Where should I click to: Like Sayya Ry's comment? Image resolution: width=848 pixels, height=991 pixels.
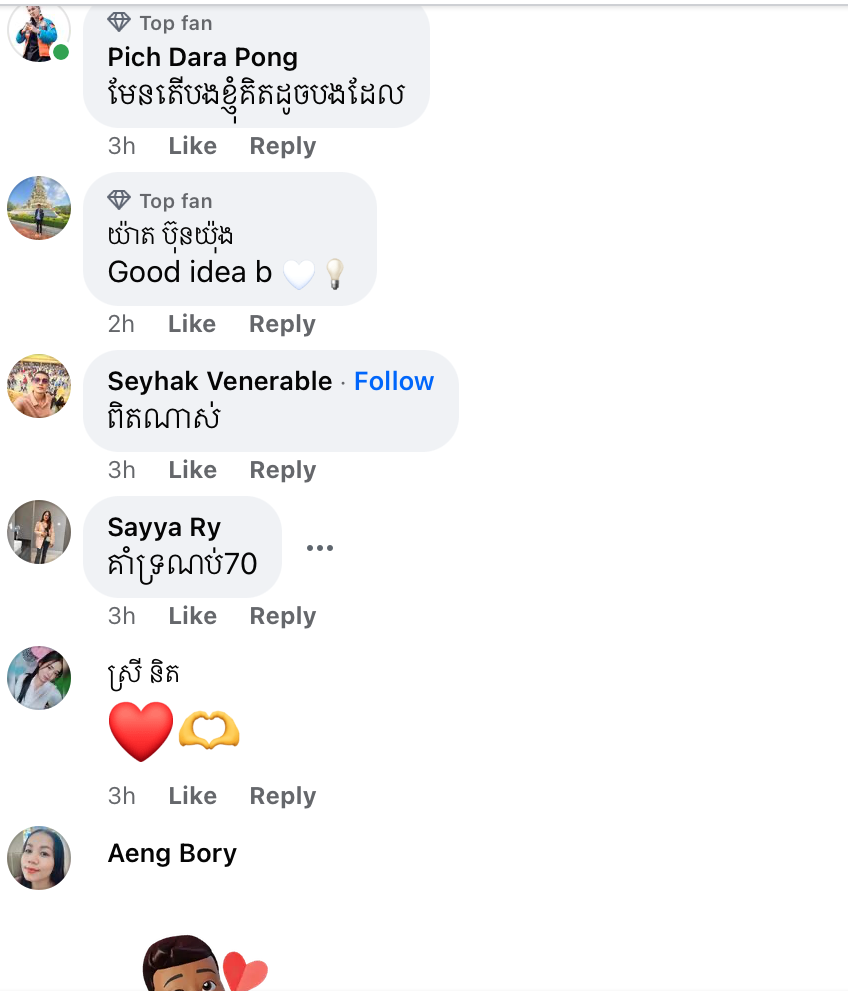point(192,616)
